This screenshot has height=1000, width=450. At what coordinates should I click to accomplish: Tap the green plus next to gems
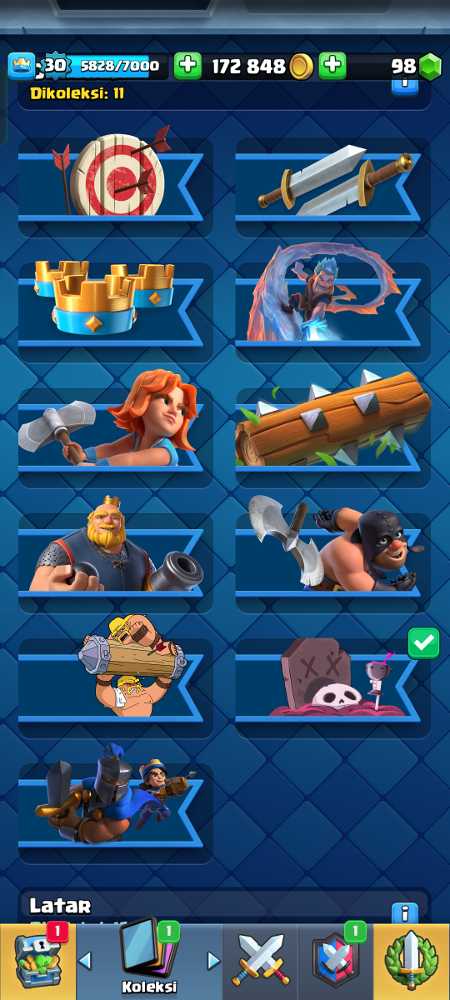[x=333, y=66]
